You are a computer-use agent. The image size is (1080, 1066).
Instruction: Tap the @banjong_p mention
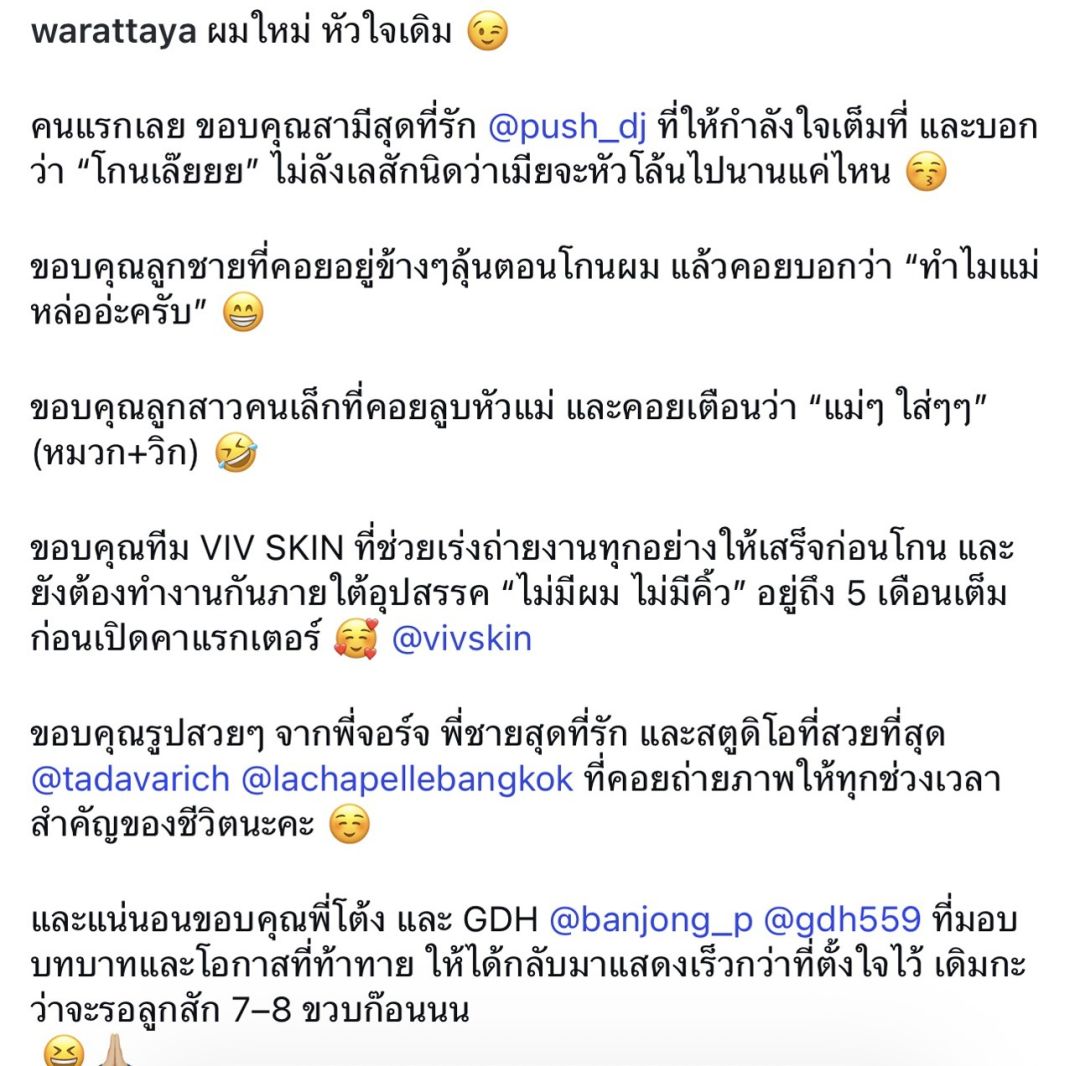click(x=650, y=921)
